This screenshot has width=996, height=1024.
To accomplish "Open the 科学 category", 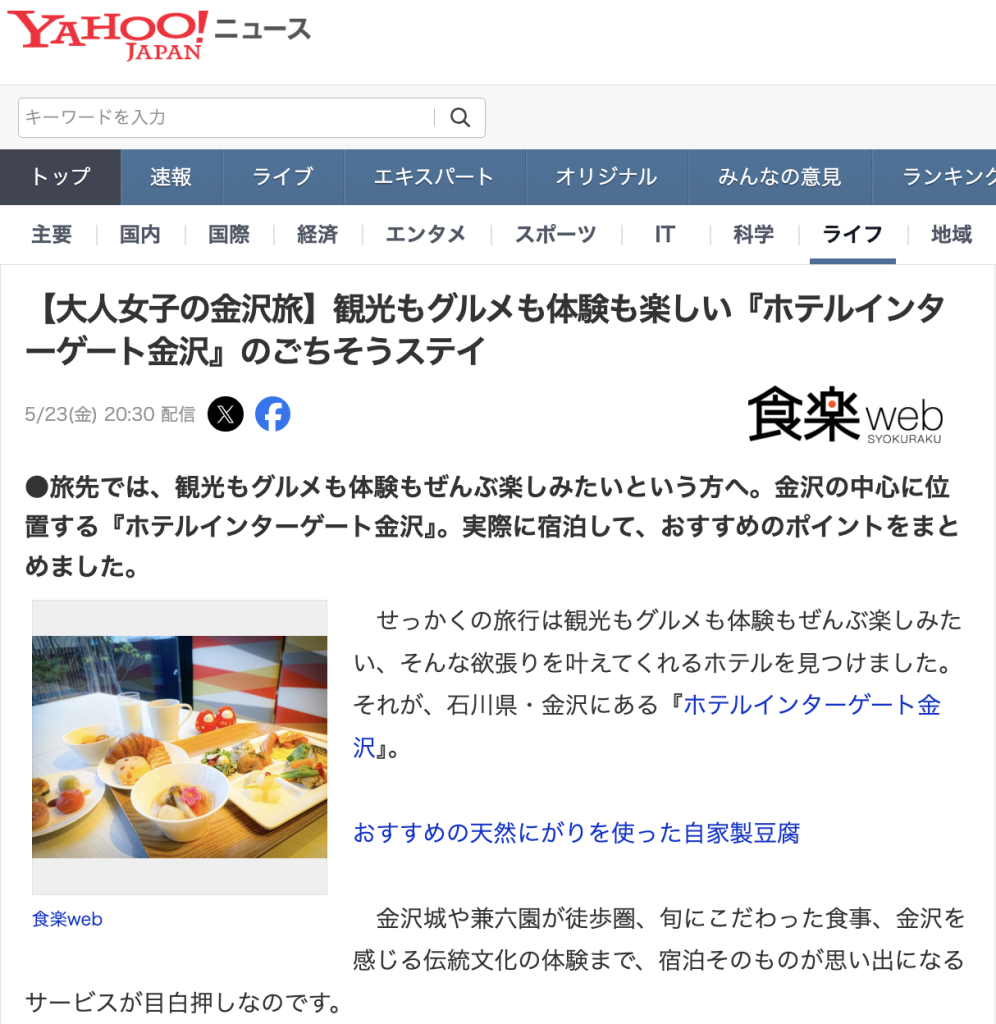I will click(x=753, y=235).
